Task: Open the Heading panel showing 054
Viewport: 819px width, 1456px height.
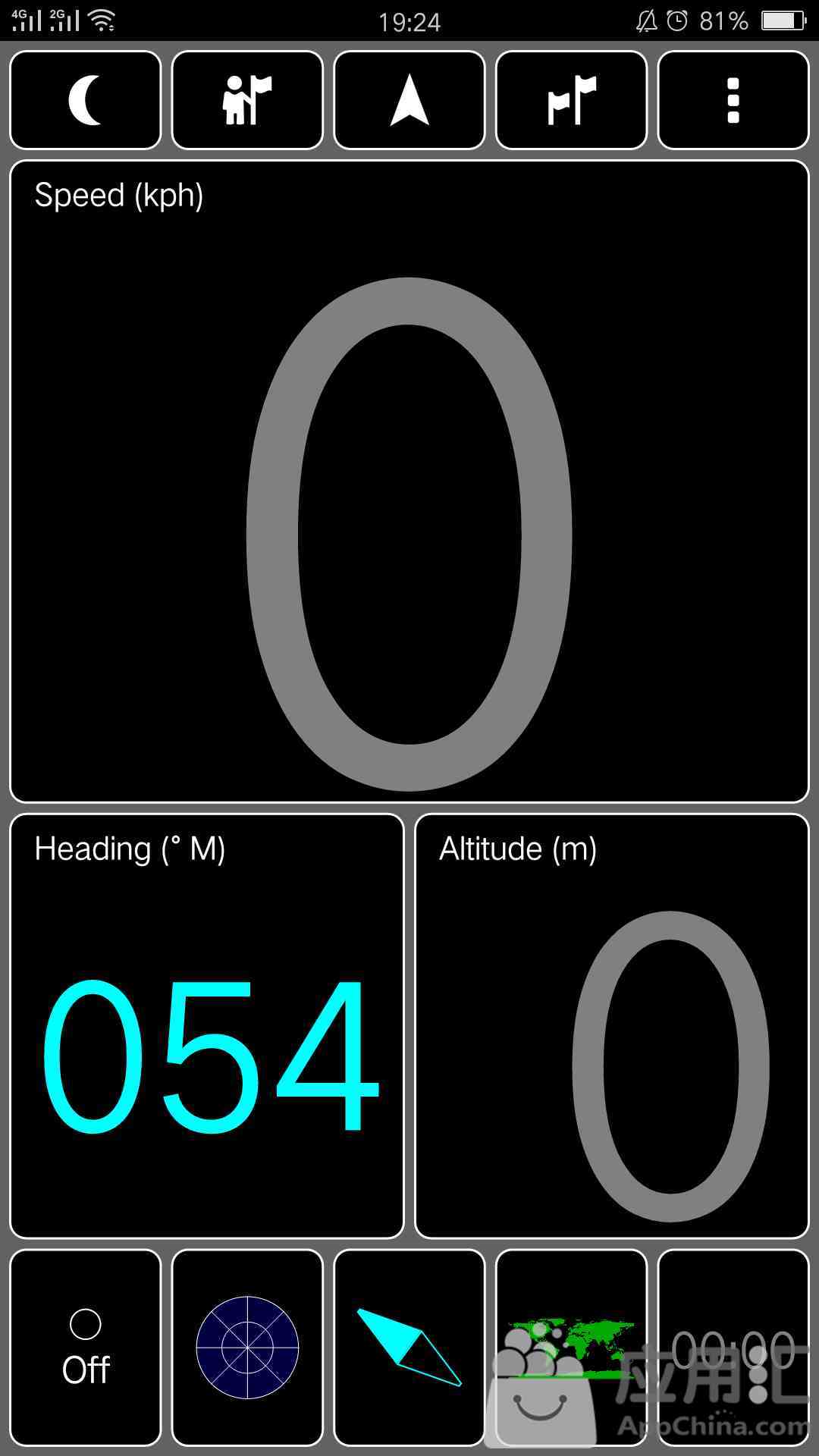Action: click(x=207, y=1026)
